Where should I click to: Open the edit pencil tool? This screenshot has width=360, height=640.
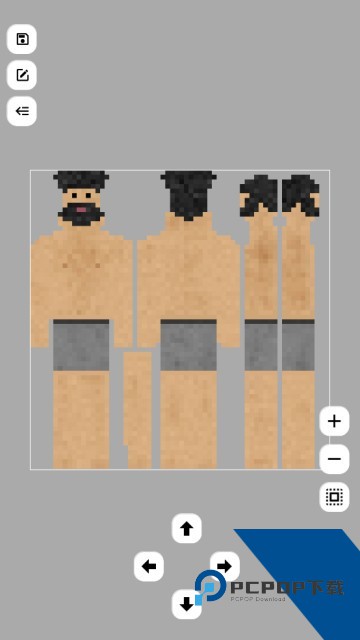coord(22,75)
